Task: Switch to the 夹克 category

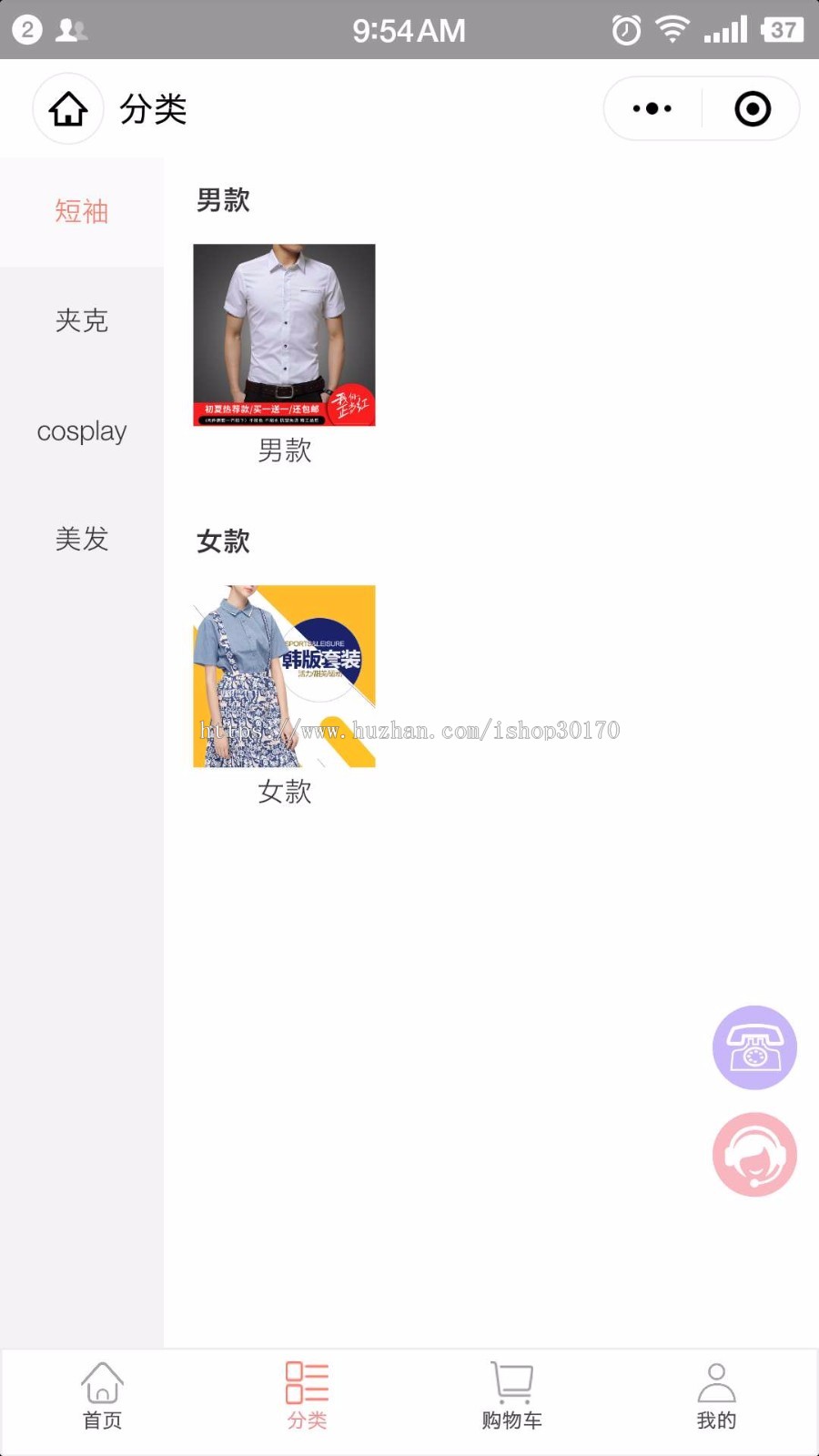Action: [81, 320]
